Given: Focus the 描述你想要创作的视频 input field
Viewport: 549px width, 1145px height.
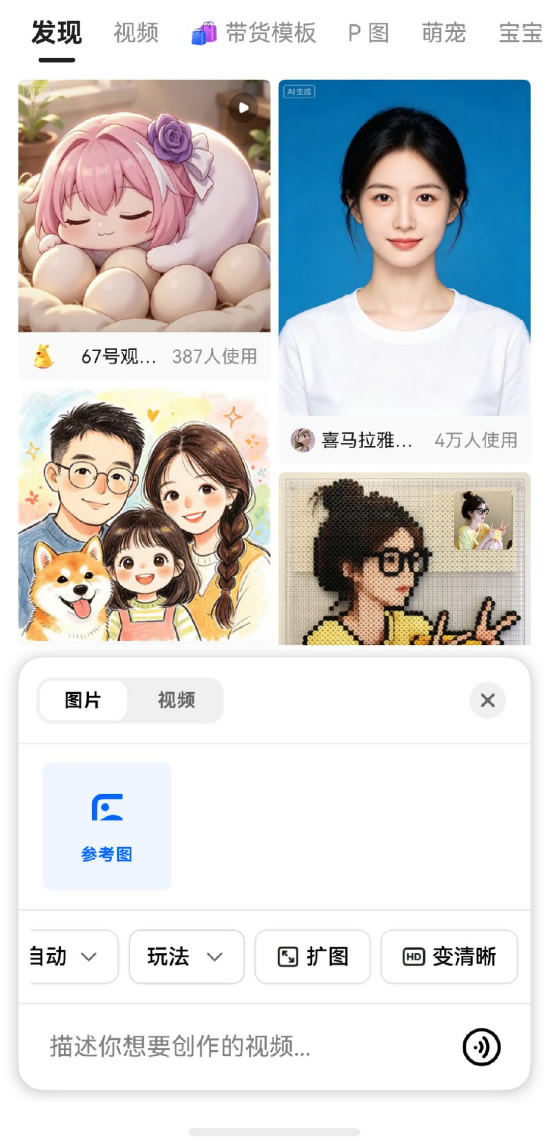Looking at the screenshot, I should [248, 1047].
